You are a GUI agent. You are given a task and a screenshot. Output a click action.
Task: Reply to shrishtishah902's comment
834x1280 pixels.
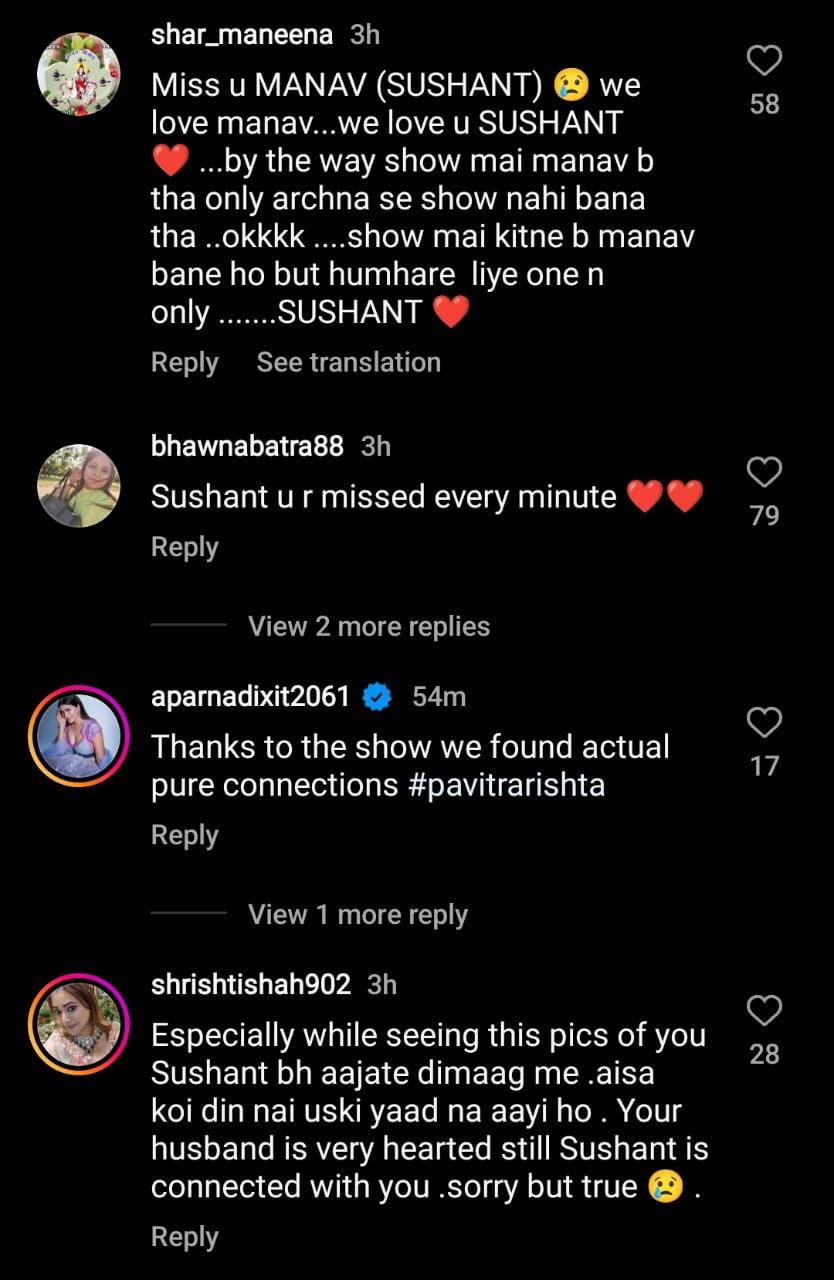pos(184,1237)
